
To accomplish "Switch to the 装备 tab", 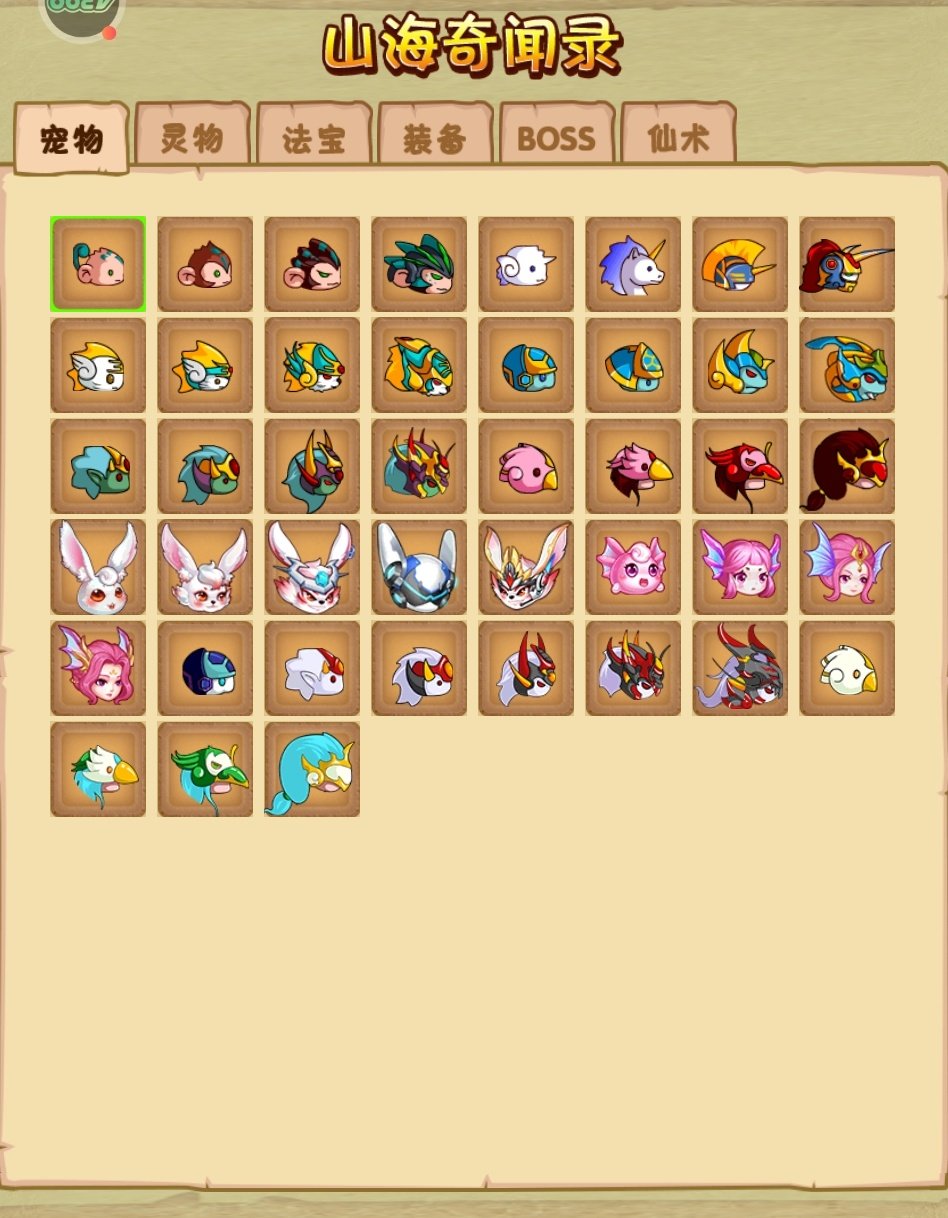I will 435,139.
